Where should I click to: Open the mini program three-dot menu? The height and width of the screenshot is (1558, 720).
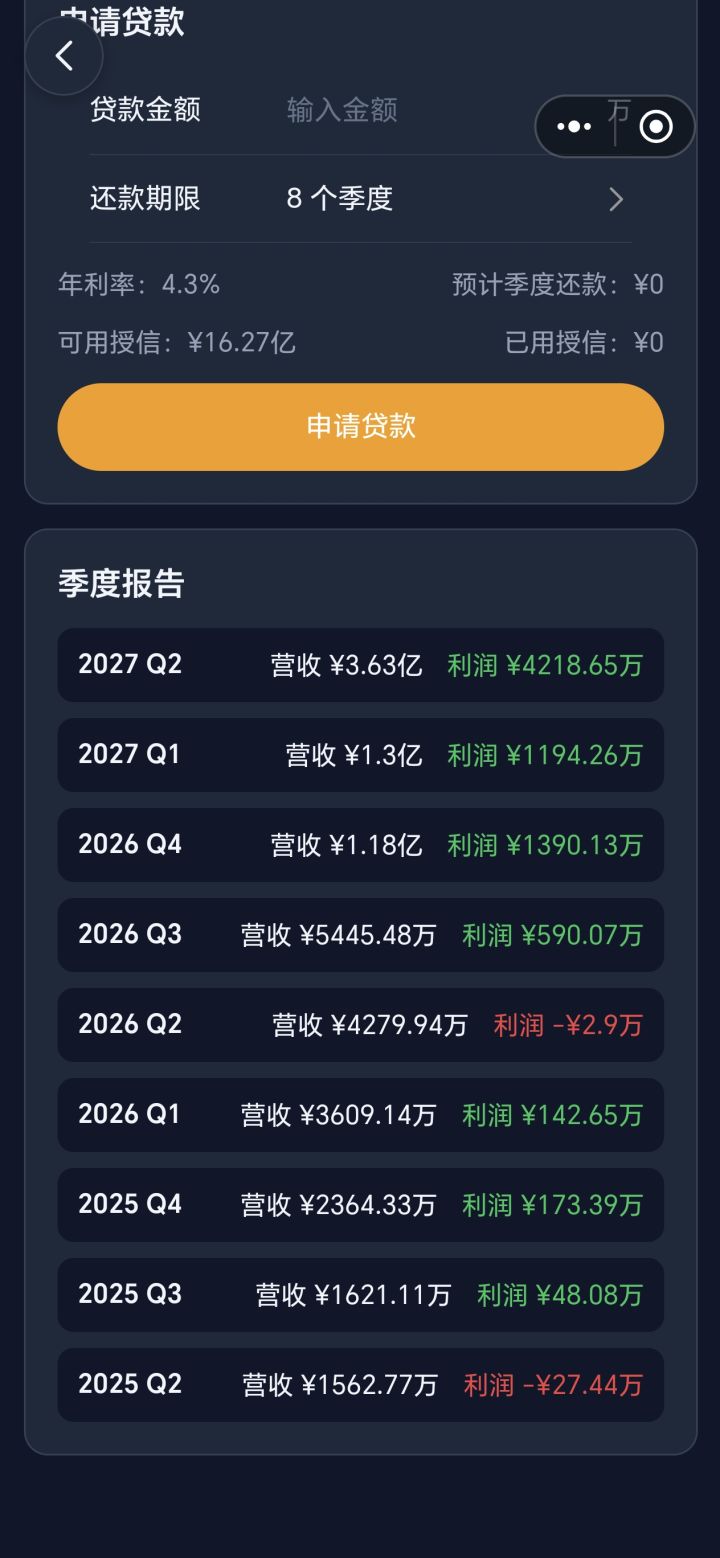click(x=574, y=126)
